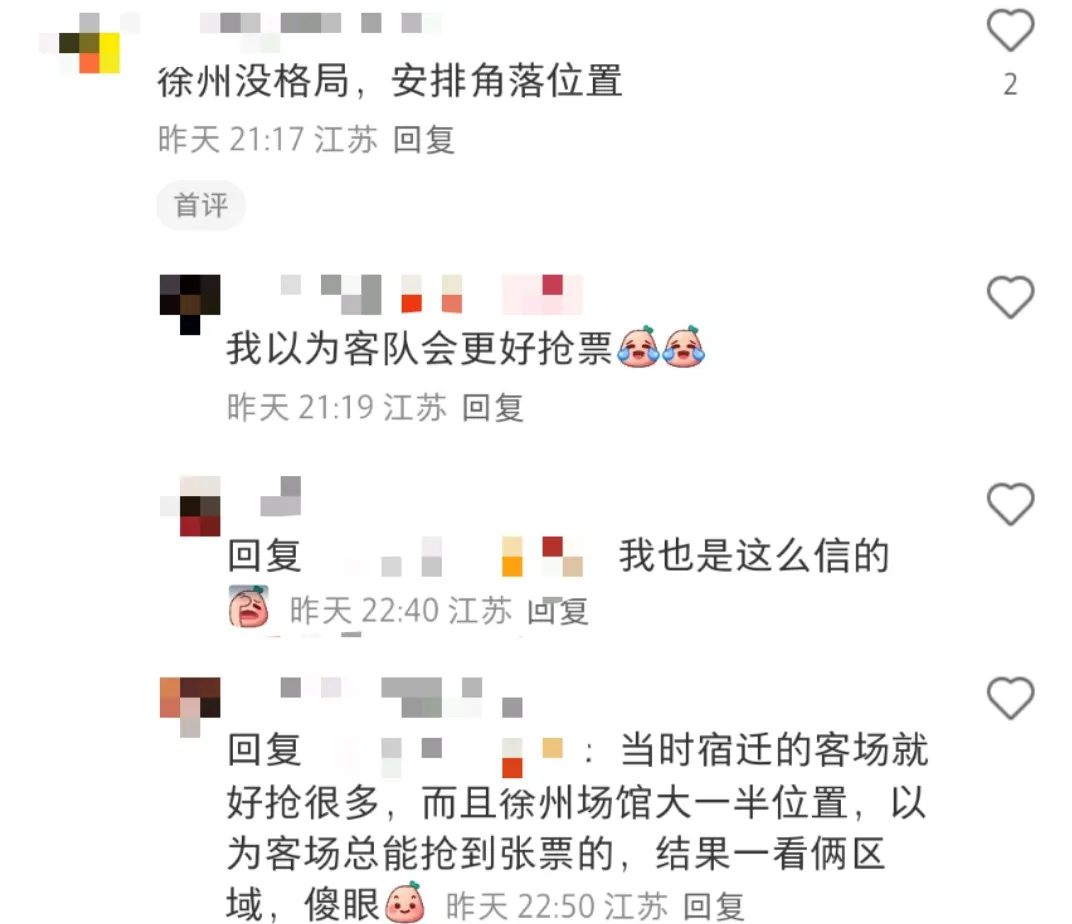Like the comment '我以为客队会更好抢票'
Image resolution: width=1072 pixels, height=924 pixels.
pos(1009,297)
